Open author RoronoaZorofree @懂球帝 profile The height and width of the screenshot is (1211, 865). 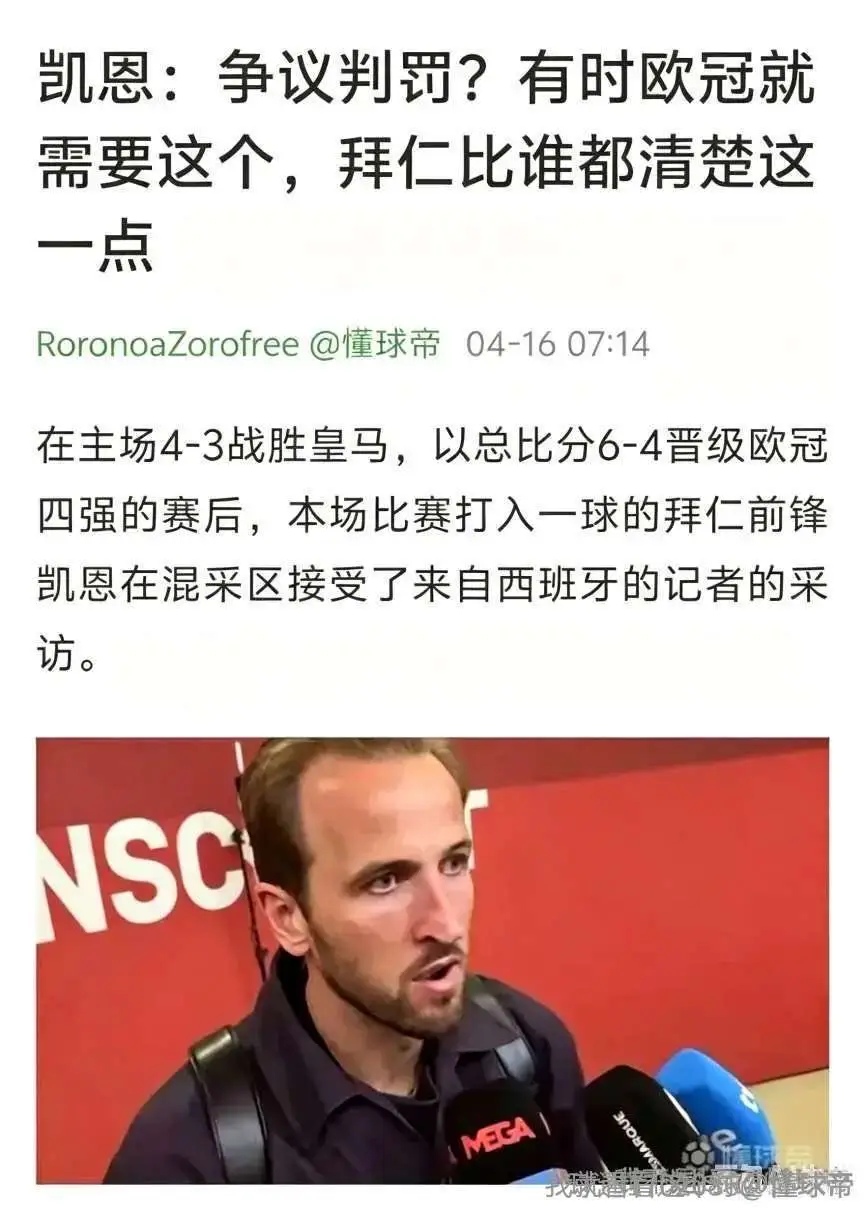[x=238, y=344]
